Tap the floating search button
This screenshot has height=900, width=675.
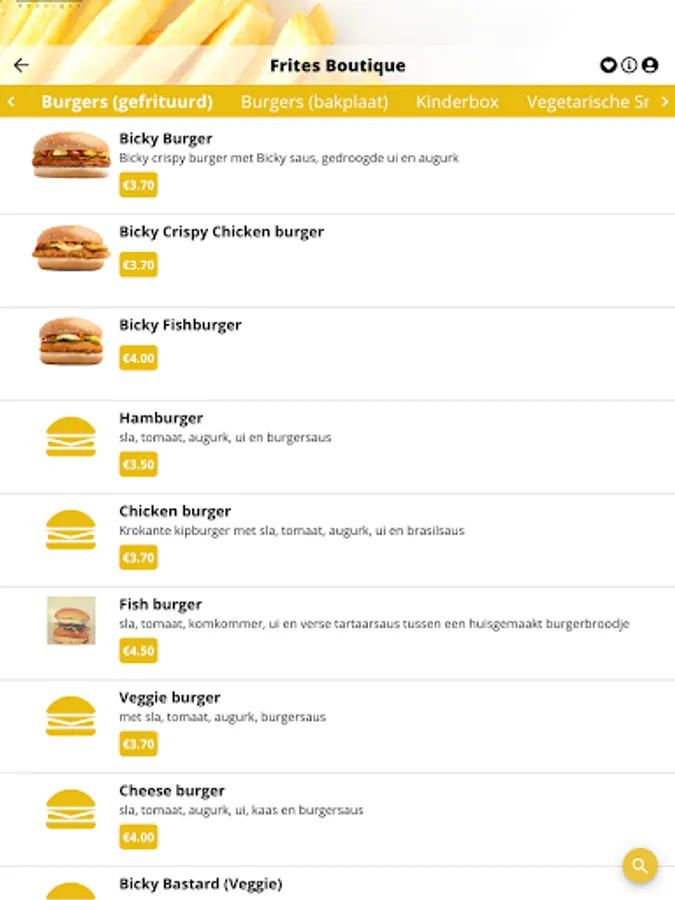[640, 865]
